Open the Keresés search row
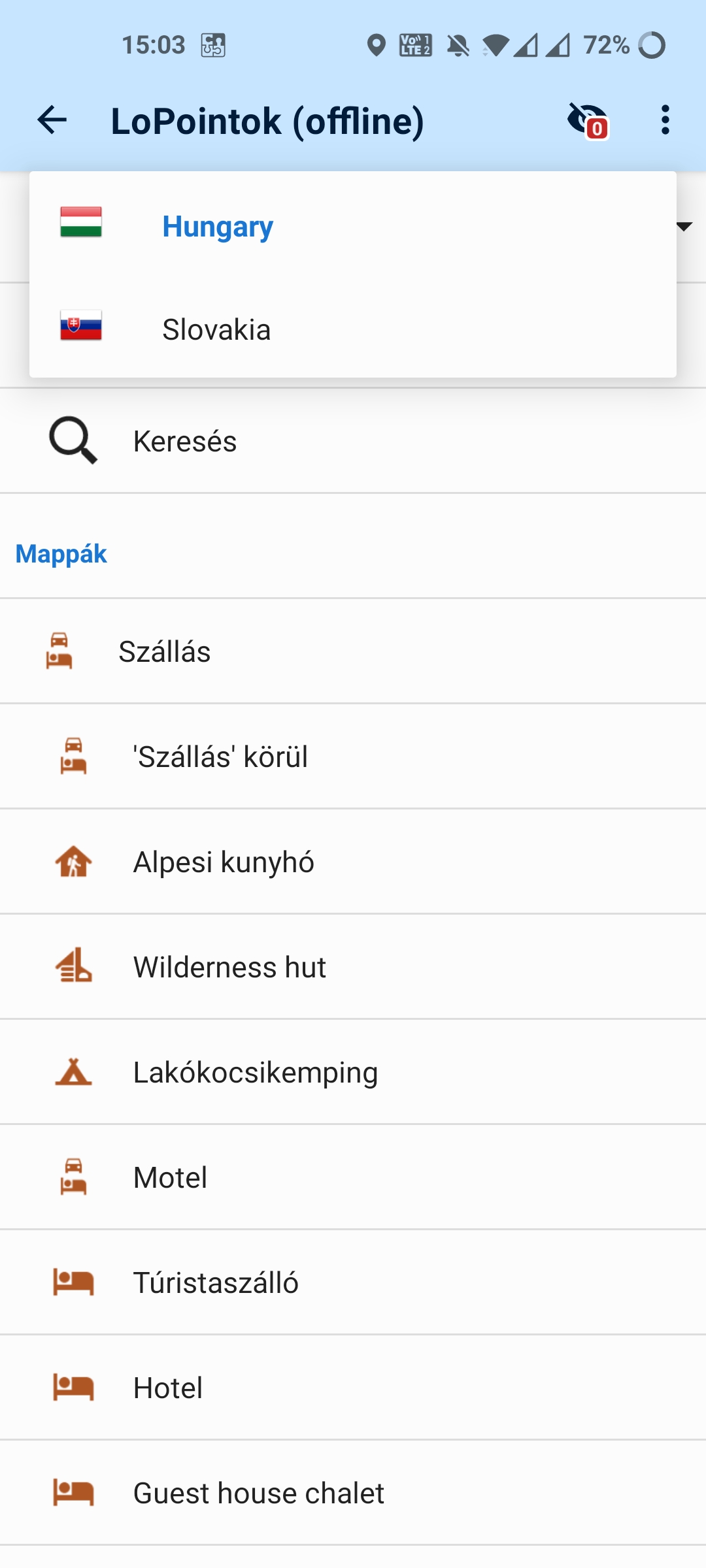Image resolution: width=706 pixels, height=1568 pixels. [185, 441]
